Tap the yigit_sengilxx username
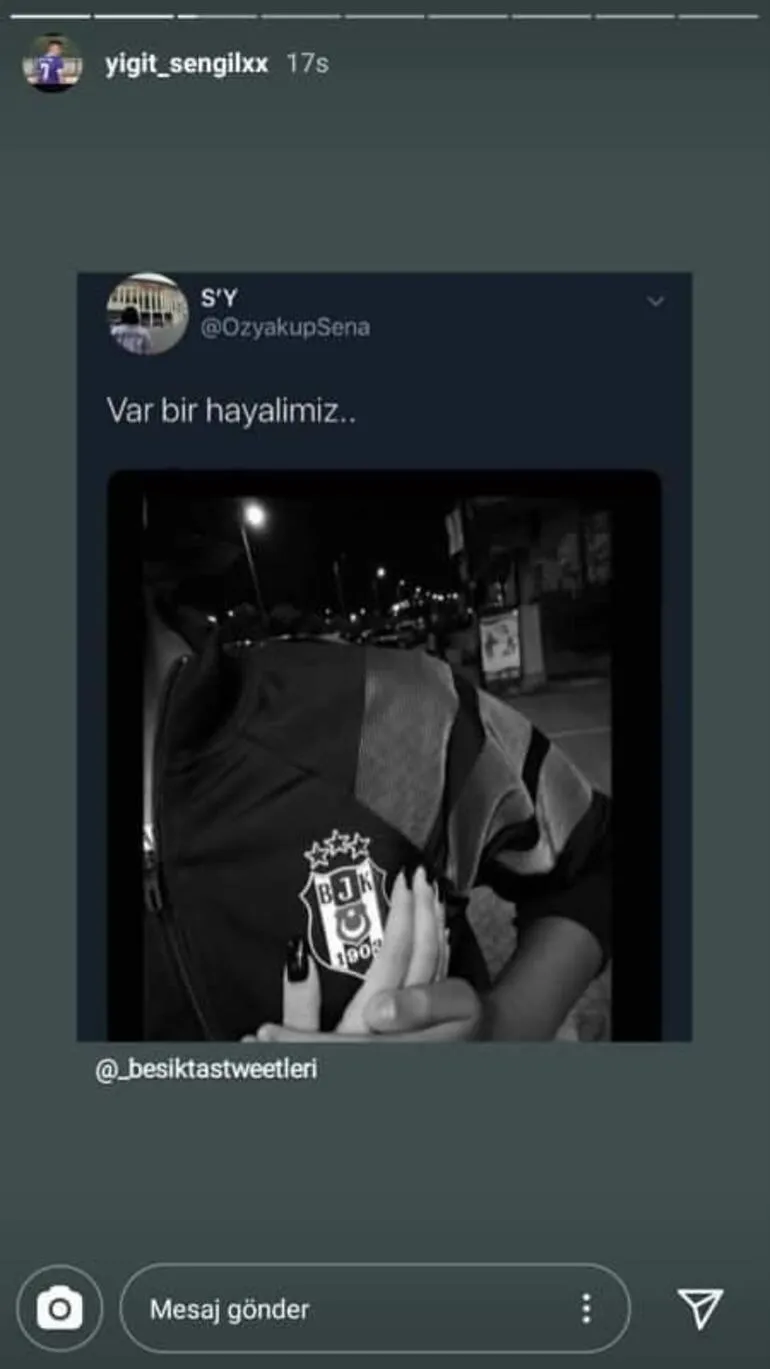The width and height of the screenshot is (770, 1369). (x=186, y=64)
